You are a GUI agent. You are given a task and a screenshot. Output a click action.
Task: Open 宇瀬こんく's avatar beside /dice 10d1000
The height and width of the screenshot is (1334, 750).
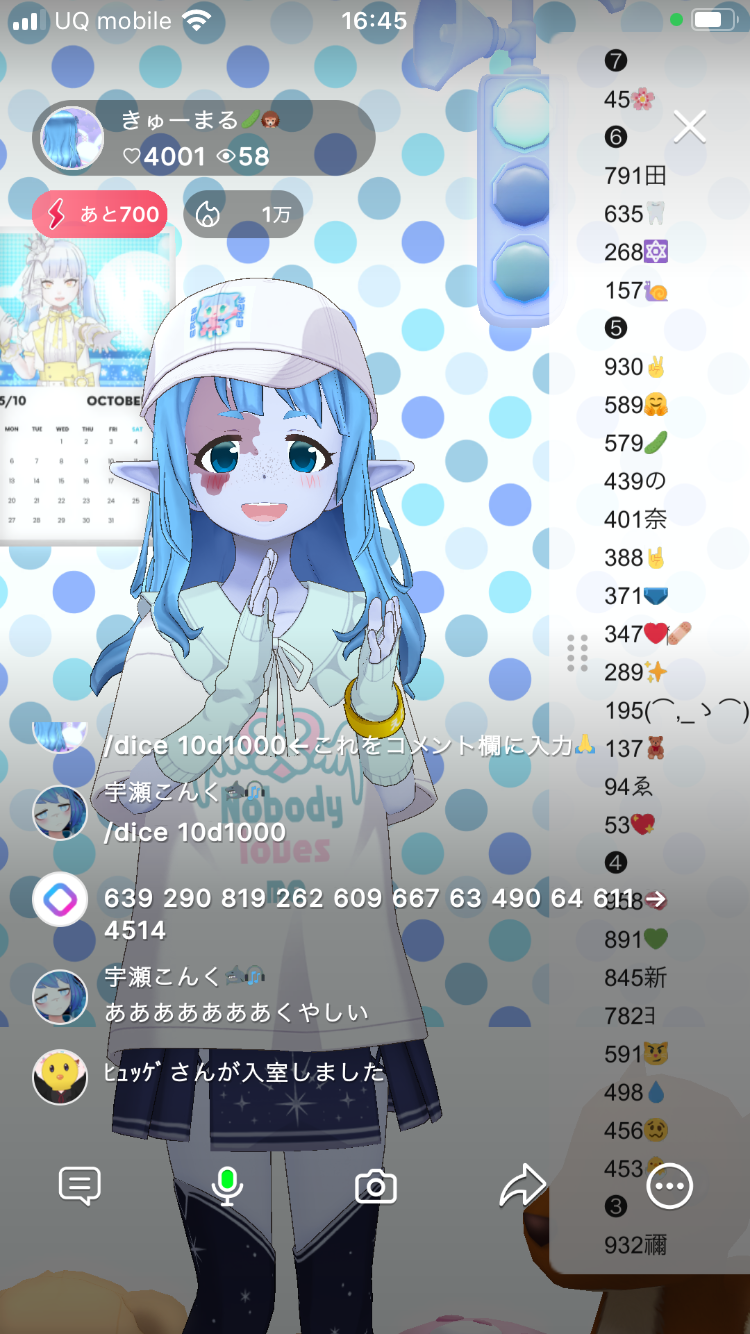(59, 812)
